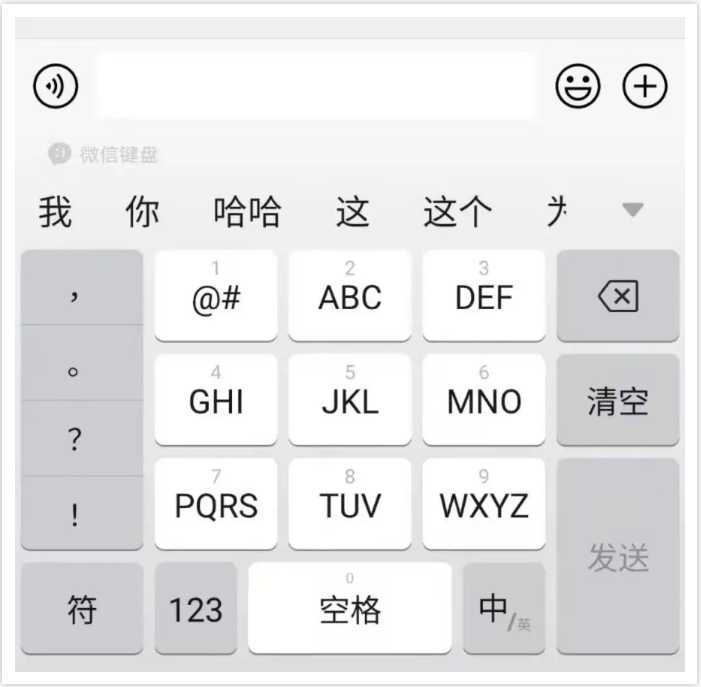
Task: Delete a character with backspace
Action: [618, 295]
